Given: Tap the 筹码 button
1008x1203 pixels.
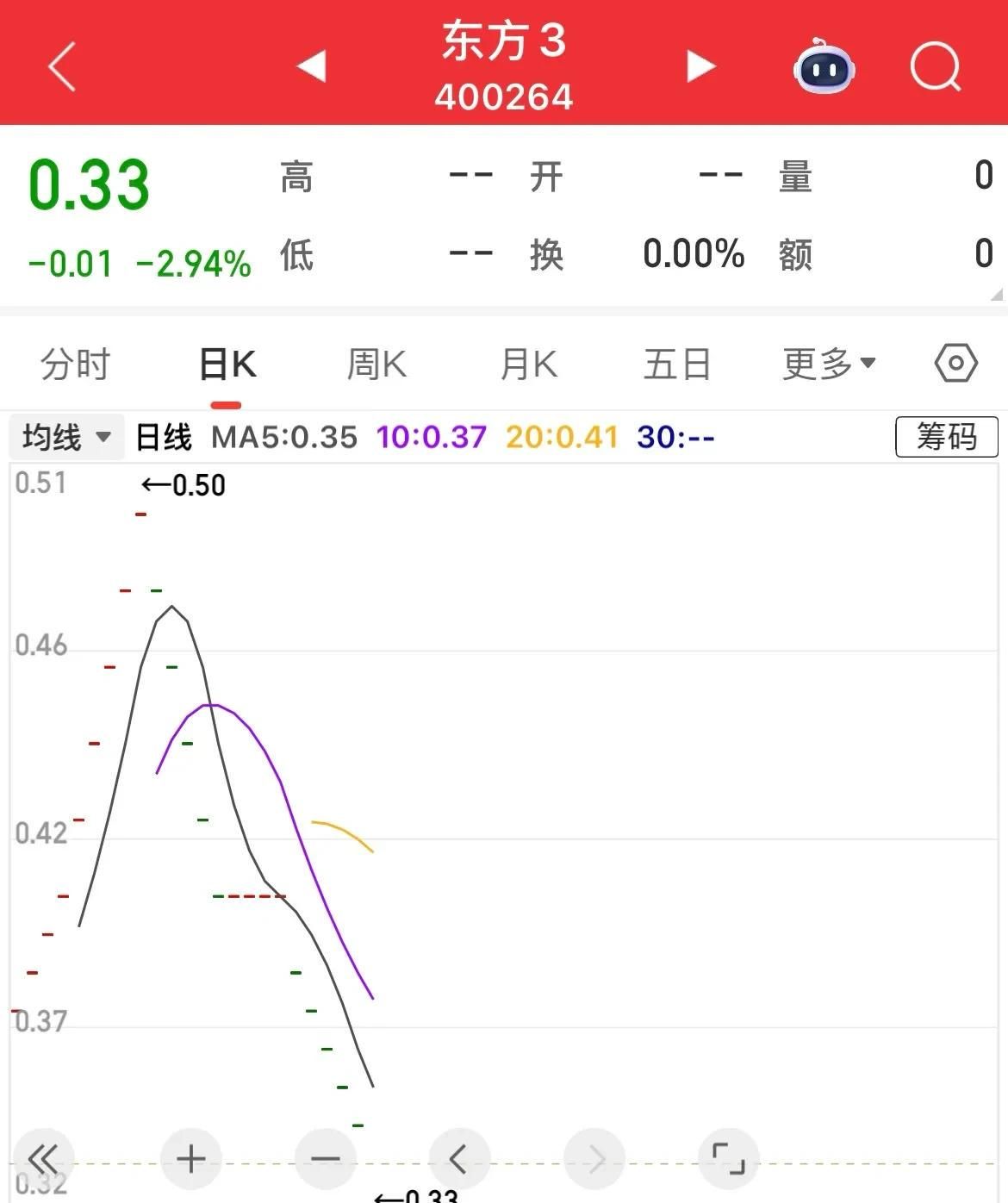Looking at the screenshot, I should 946,437.
